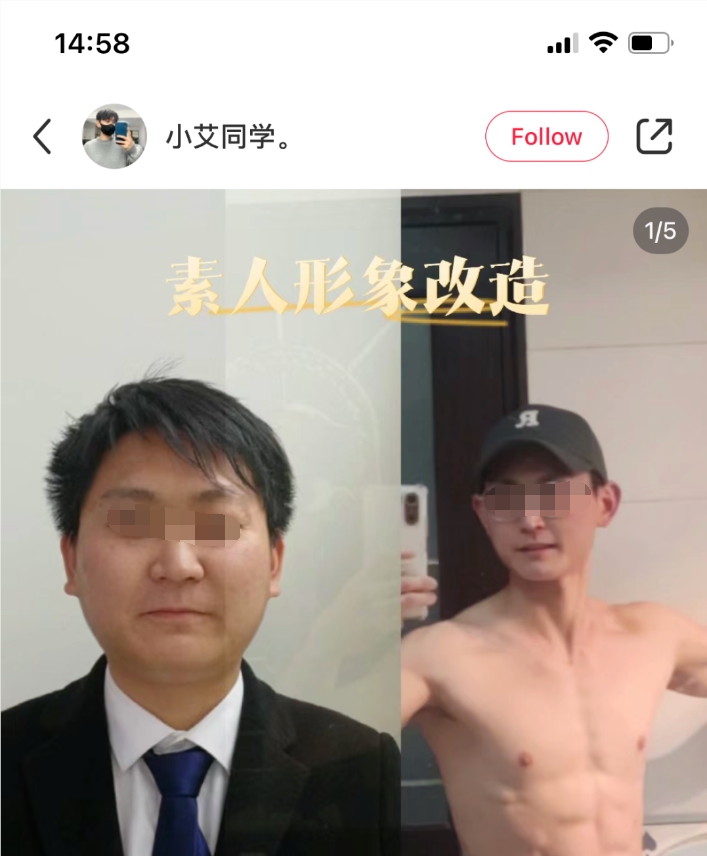Follow the author 小艾同学。

pyautogui.click(x=546, y=136)
